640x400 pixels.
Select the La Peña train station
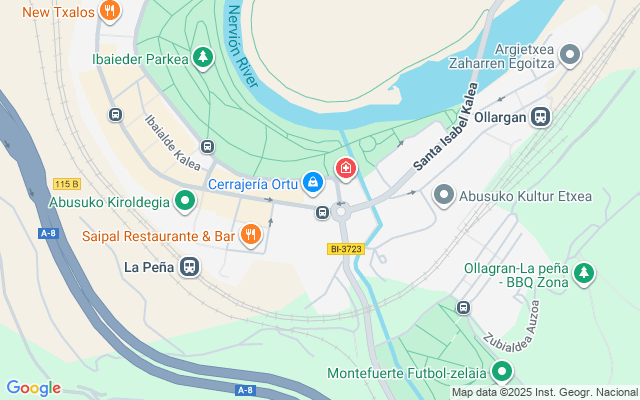tap(190, 267)
